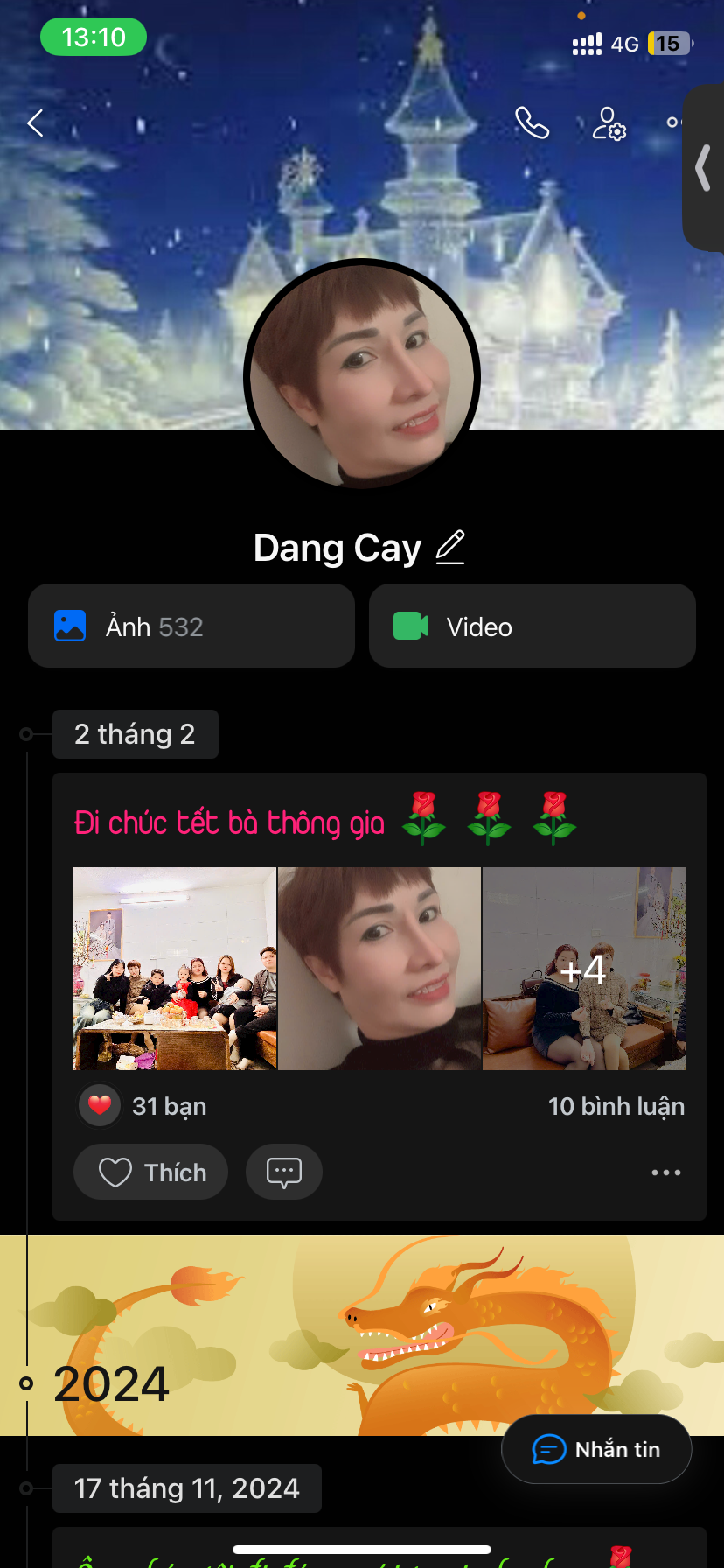724x1568 pixels.
Task: Go back from Dang Cay's profile
Action: pyautogui.click(x=36, y=123)
